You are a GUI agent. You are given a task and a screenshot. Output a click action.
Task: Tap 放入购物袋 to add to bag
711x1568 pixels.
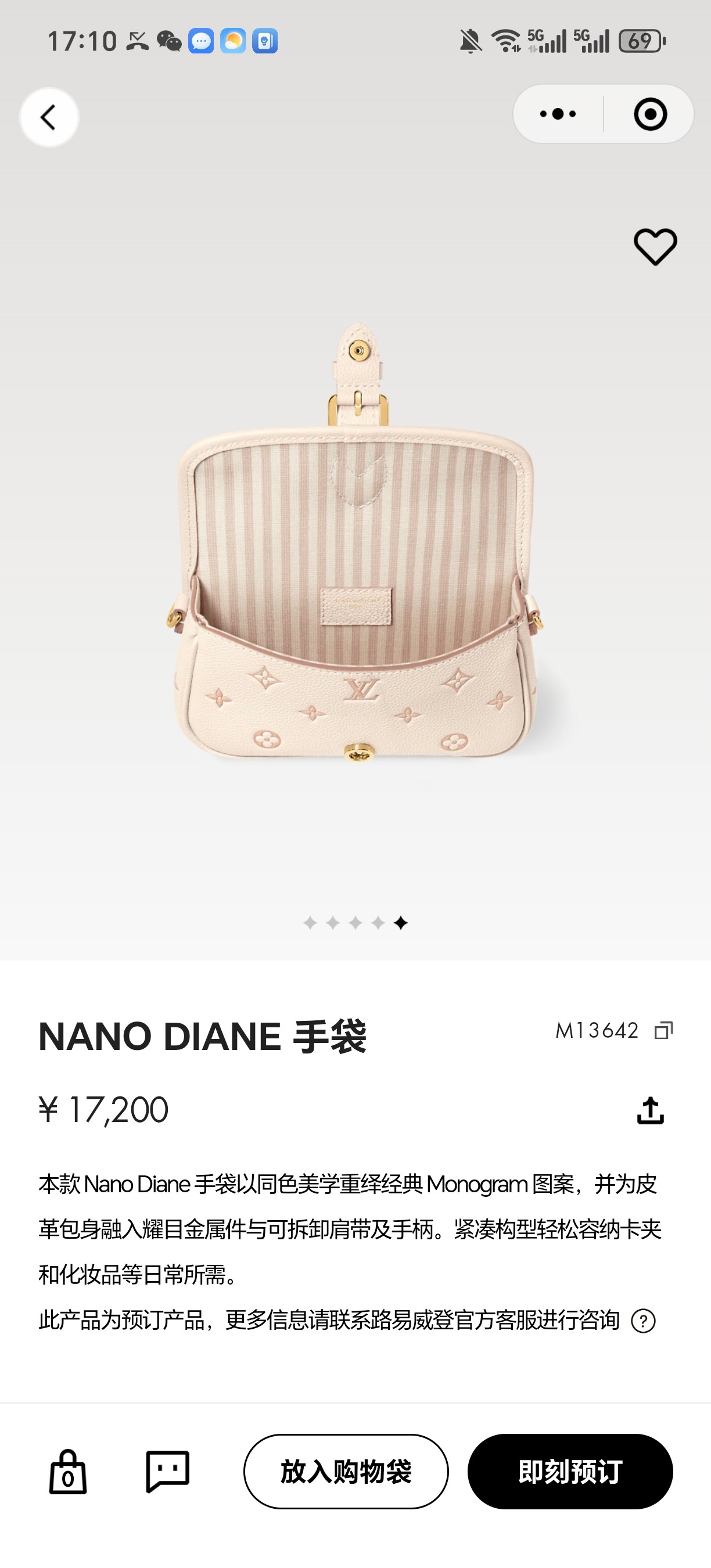click(346, 1472)
